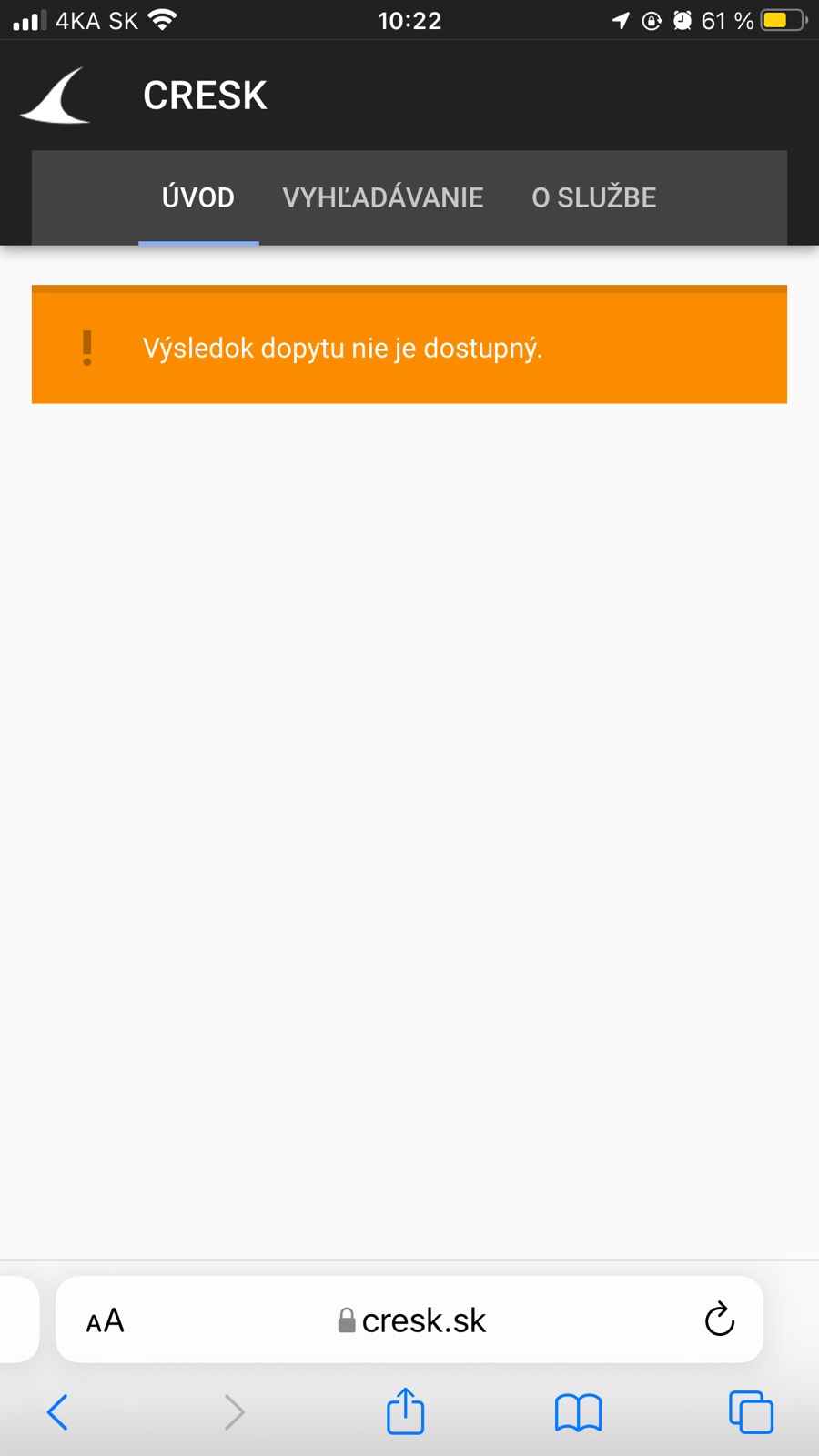Share this page
Viewport: 819px width, 1456px height.
(406, 1411)
